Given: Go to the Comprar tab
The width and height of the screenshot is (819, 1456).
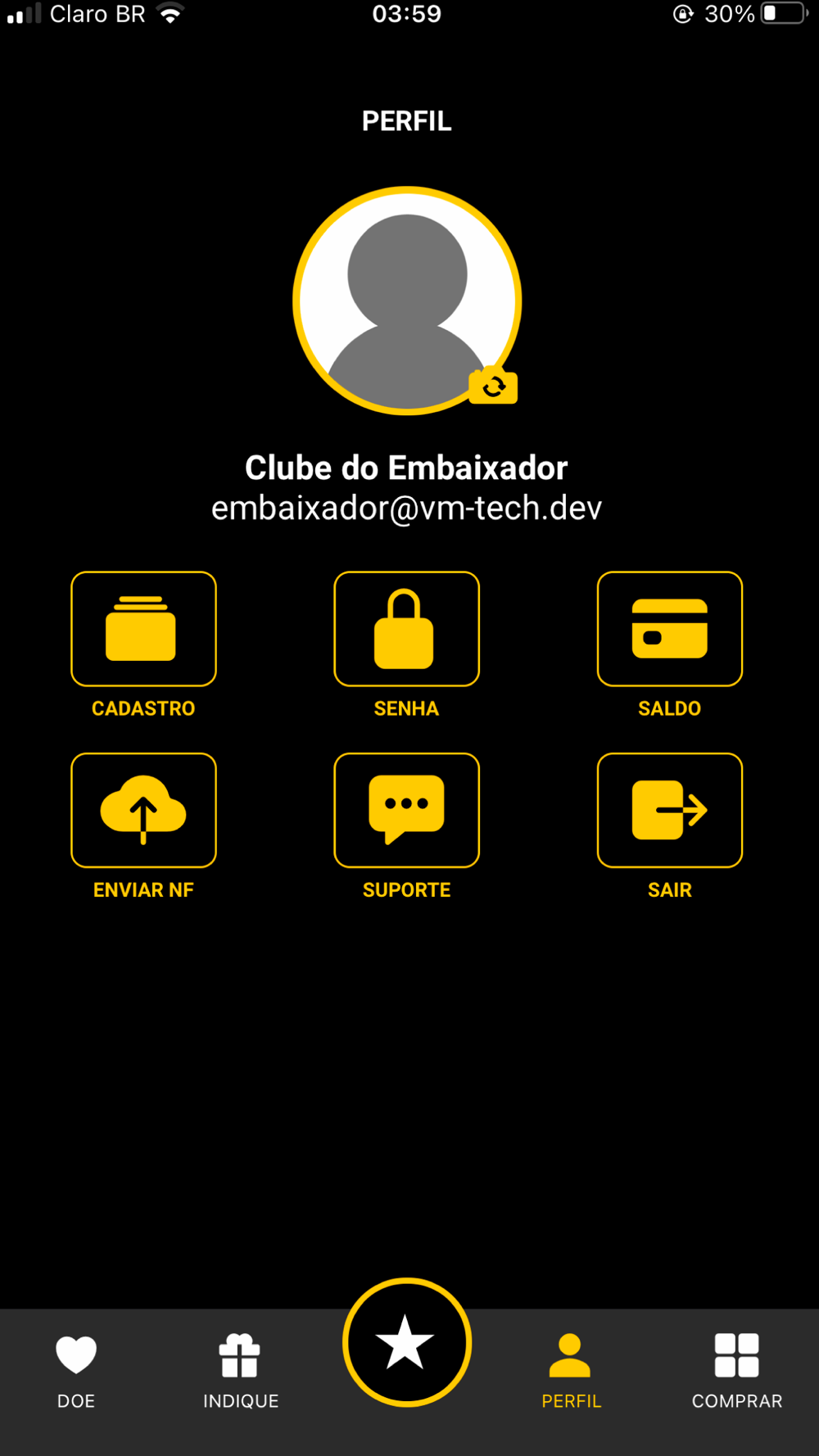Looking at the screenshot, I should 737,1372.
